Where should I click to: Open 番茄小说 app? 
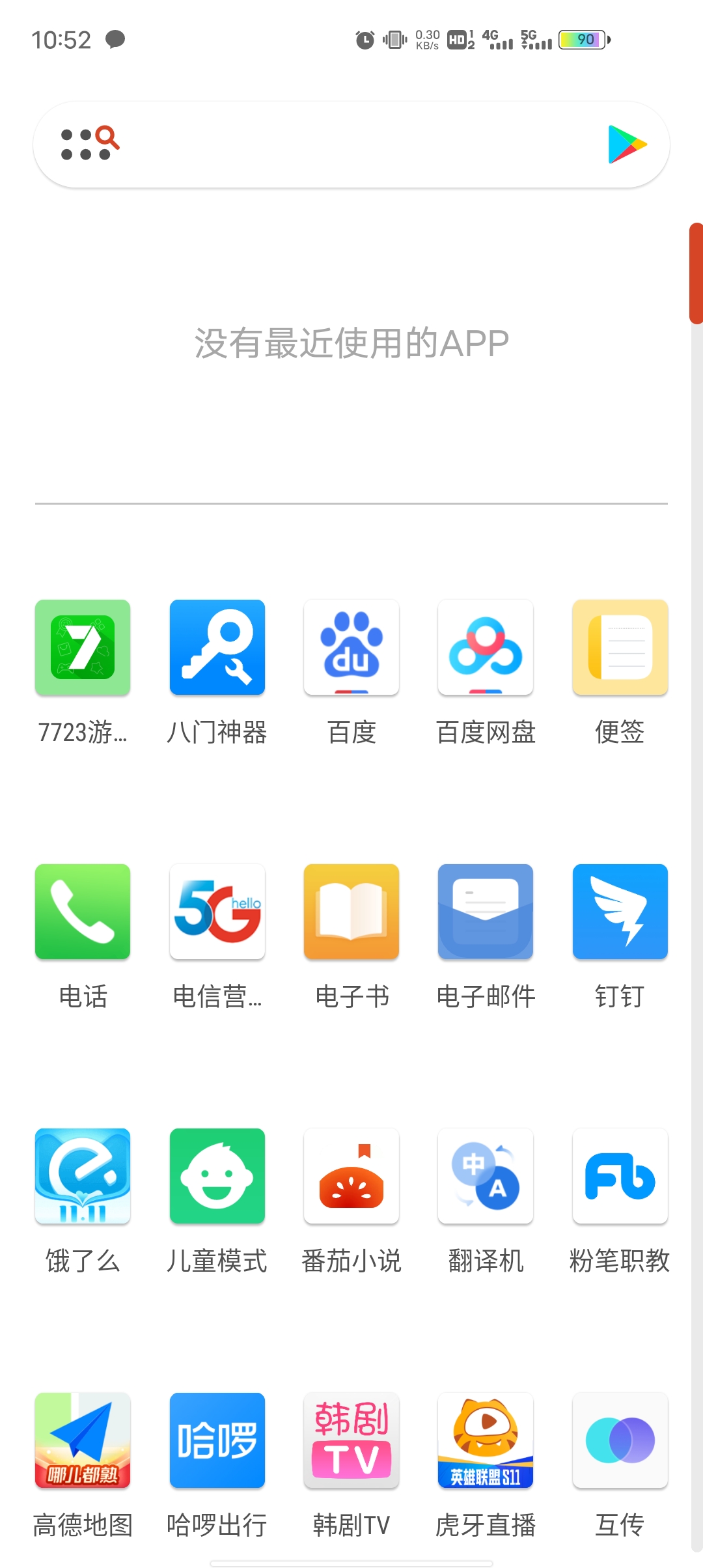tap(351, 1176)
